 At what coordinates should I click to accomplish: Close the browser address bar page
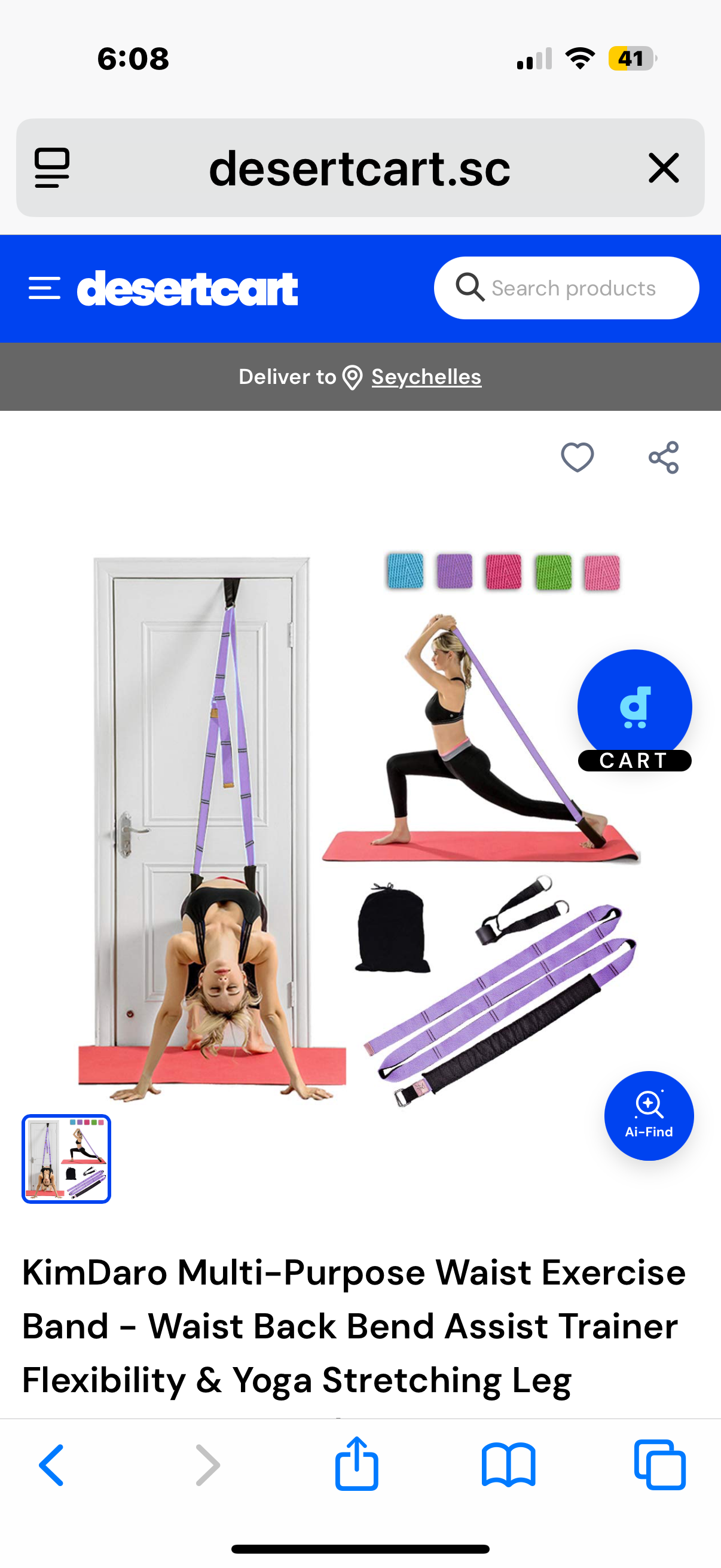(x=663, y=168)
